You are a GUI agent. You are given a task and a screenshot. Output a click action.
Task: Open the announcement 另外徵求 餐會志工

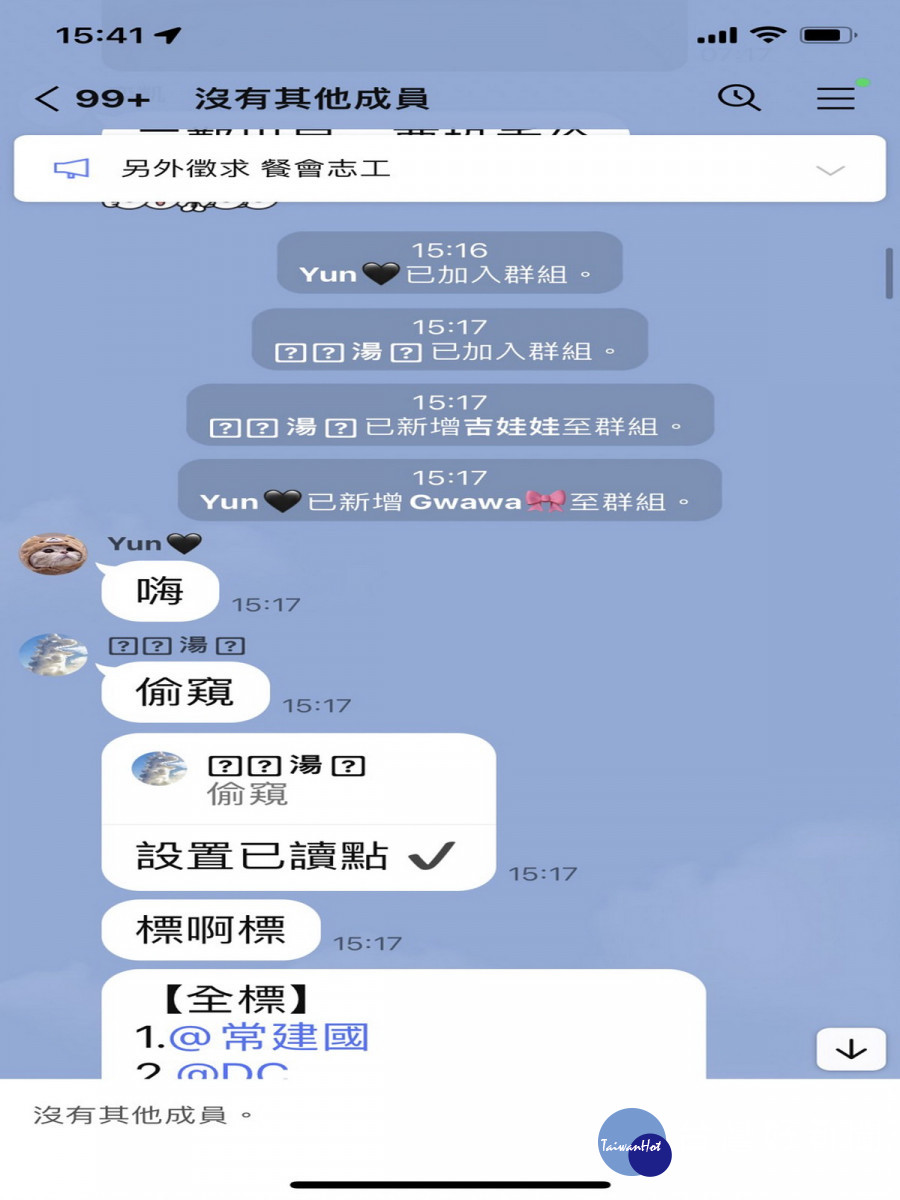tap(256, 168)
